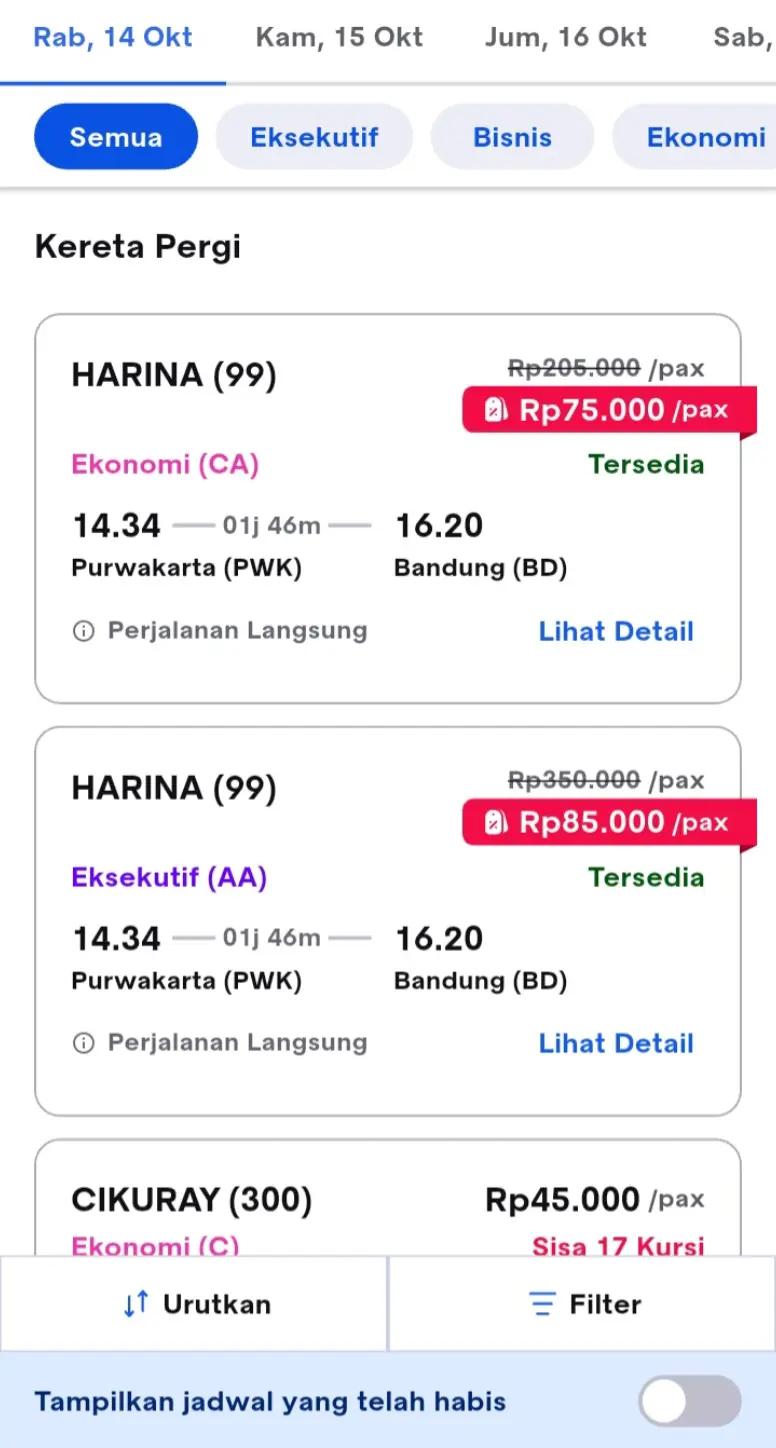
Task: Open the Urutkan sort options
Action: [194, 1304]
